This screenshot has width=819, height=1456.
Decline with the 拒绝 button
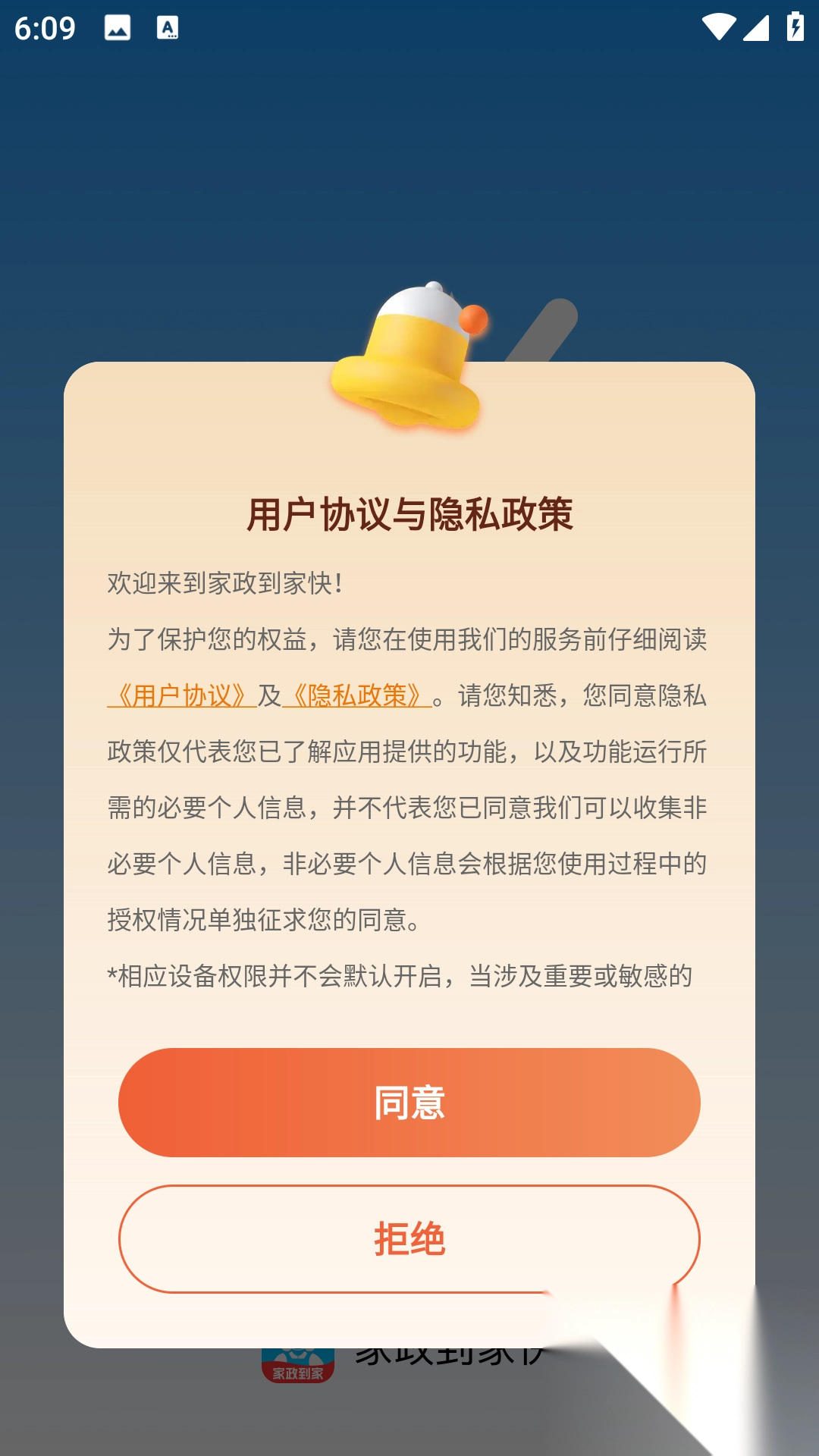tap(409, 1239)
